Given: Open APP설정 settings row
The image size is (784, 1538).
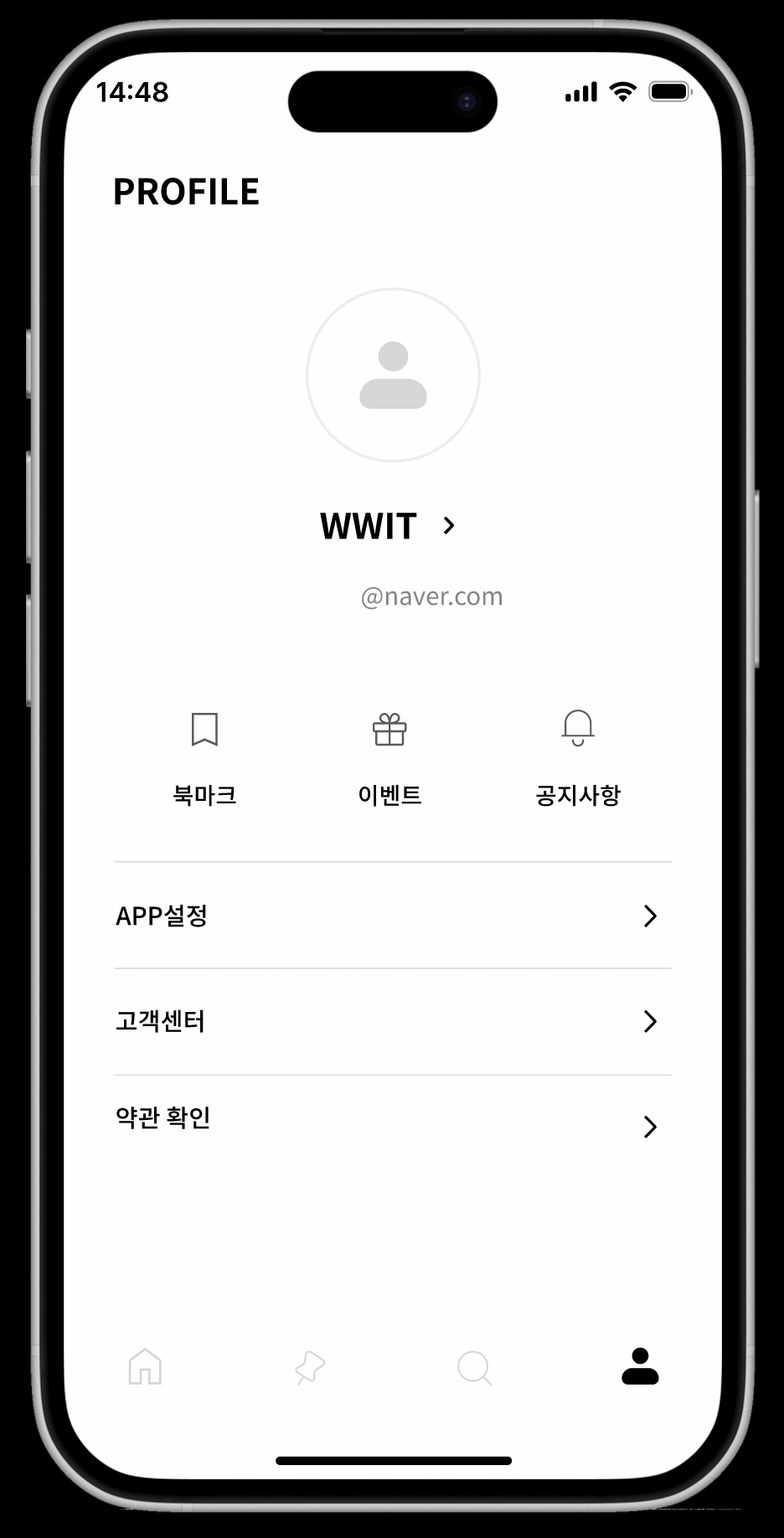Looking at the screenshot, I should point(393,916).
